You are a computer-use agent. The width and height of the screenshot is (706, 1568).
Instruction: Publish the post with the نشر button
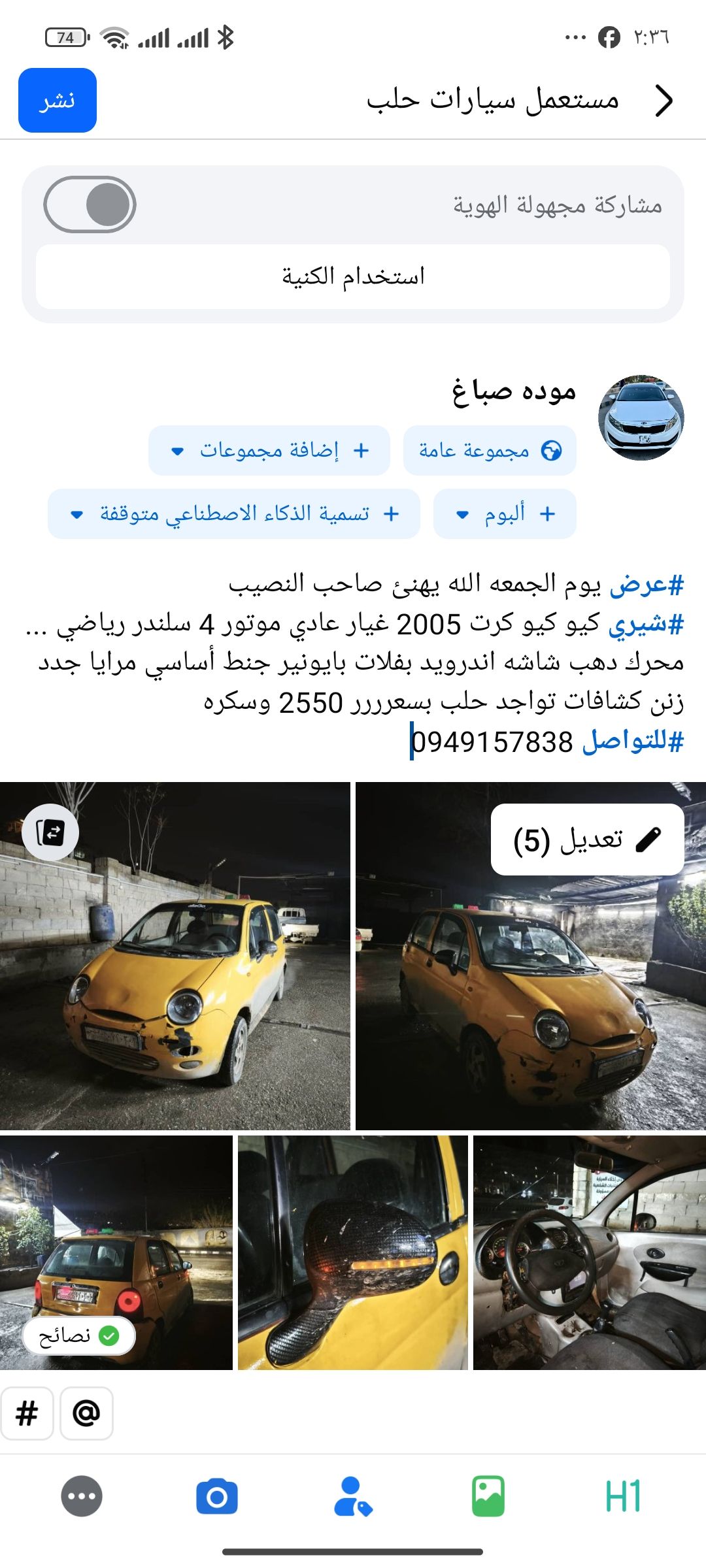(58, 101)
